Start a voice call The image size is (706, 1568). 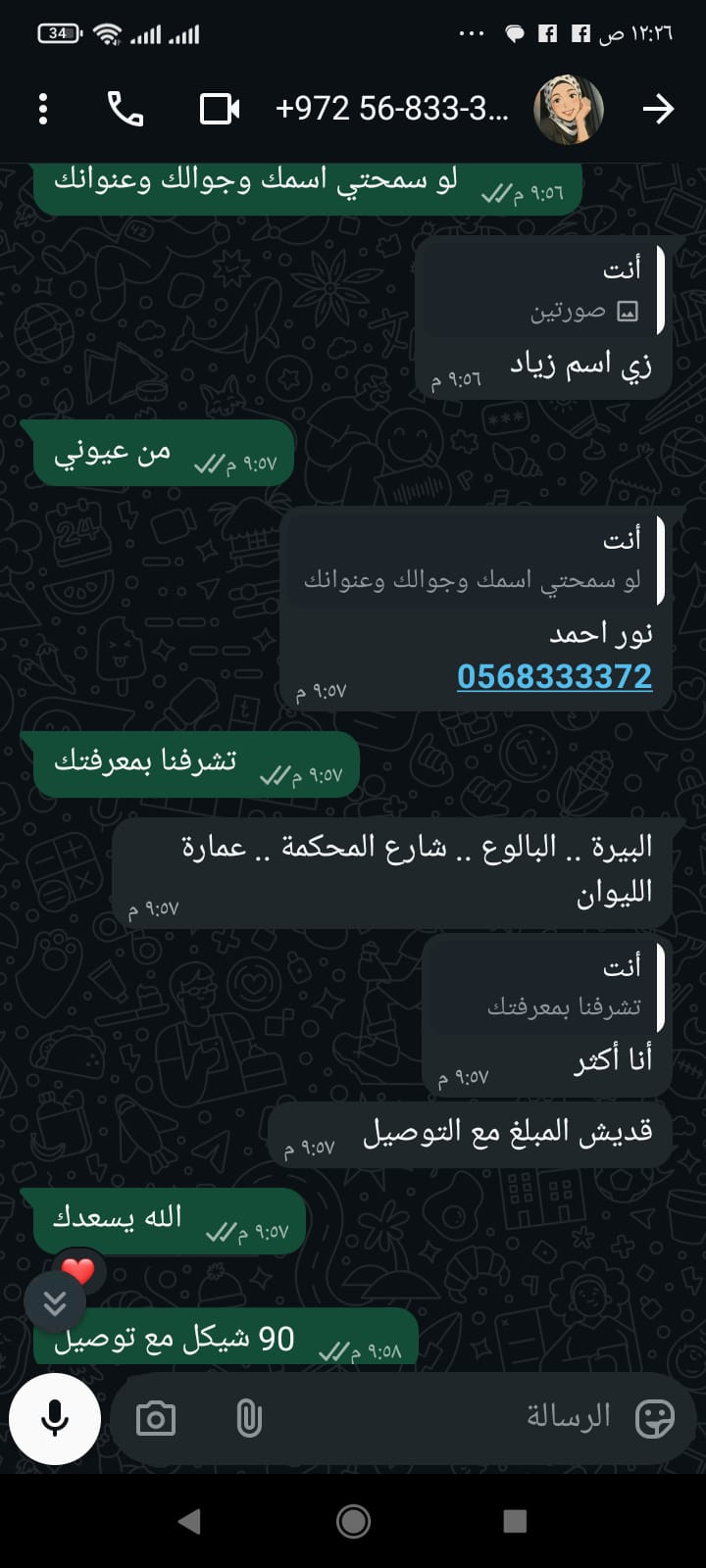(x=126, y=109)
